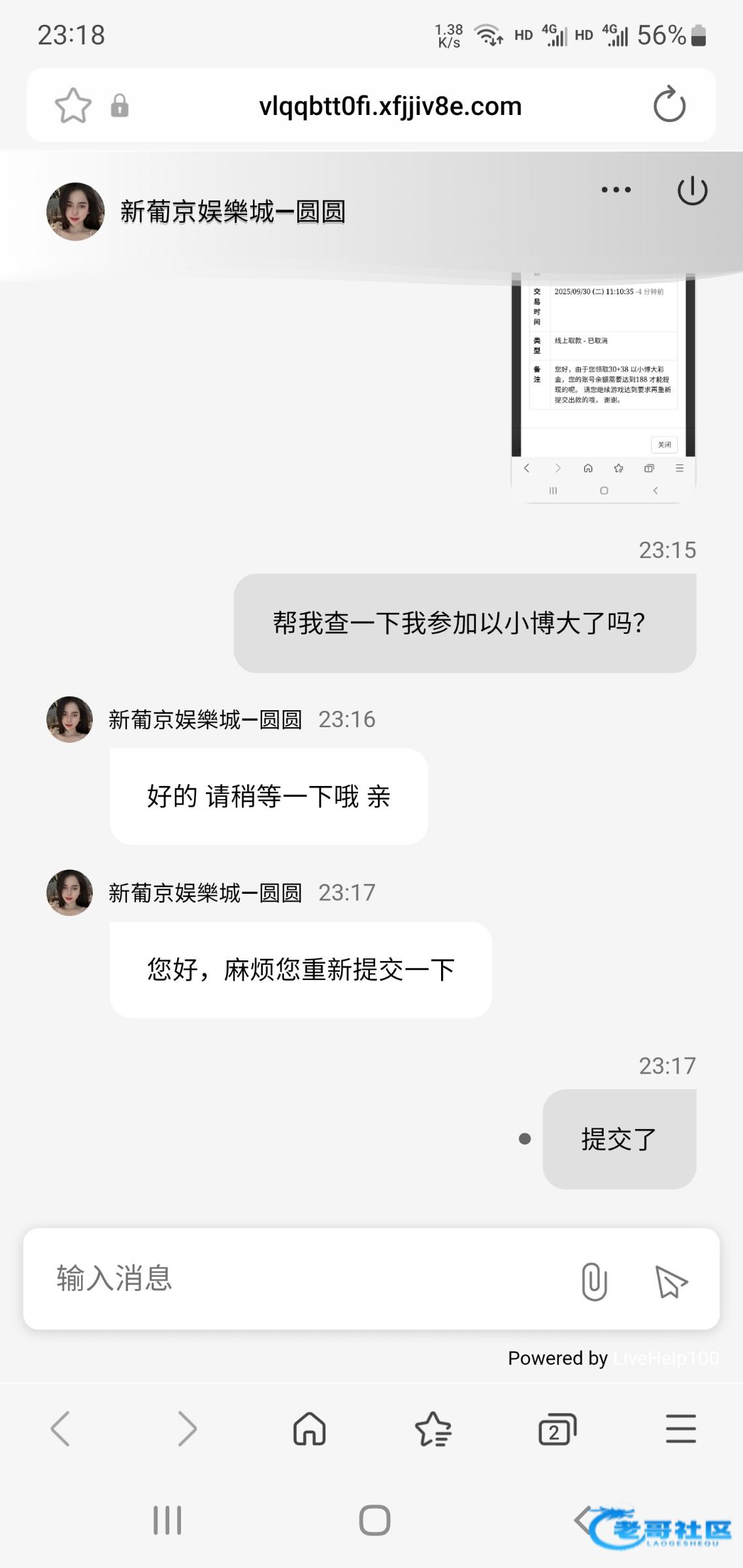Go back to the previous browser page

tap(61, 1428)
